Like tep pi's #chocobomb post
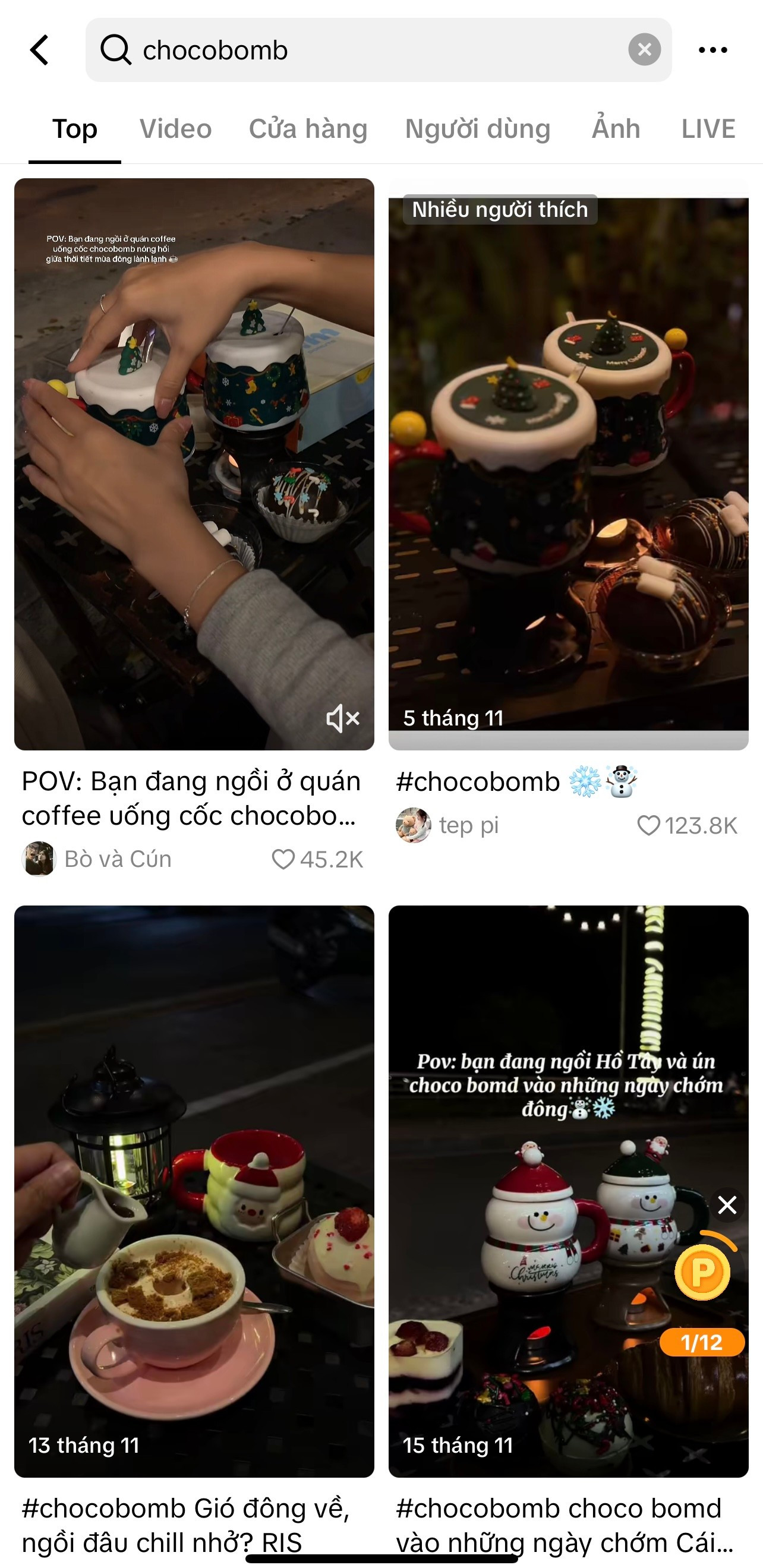The height and width of the screenshot is (1568, 763). point(648,825)
